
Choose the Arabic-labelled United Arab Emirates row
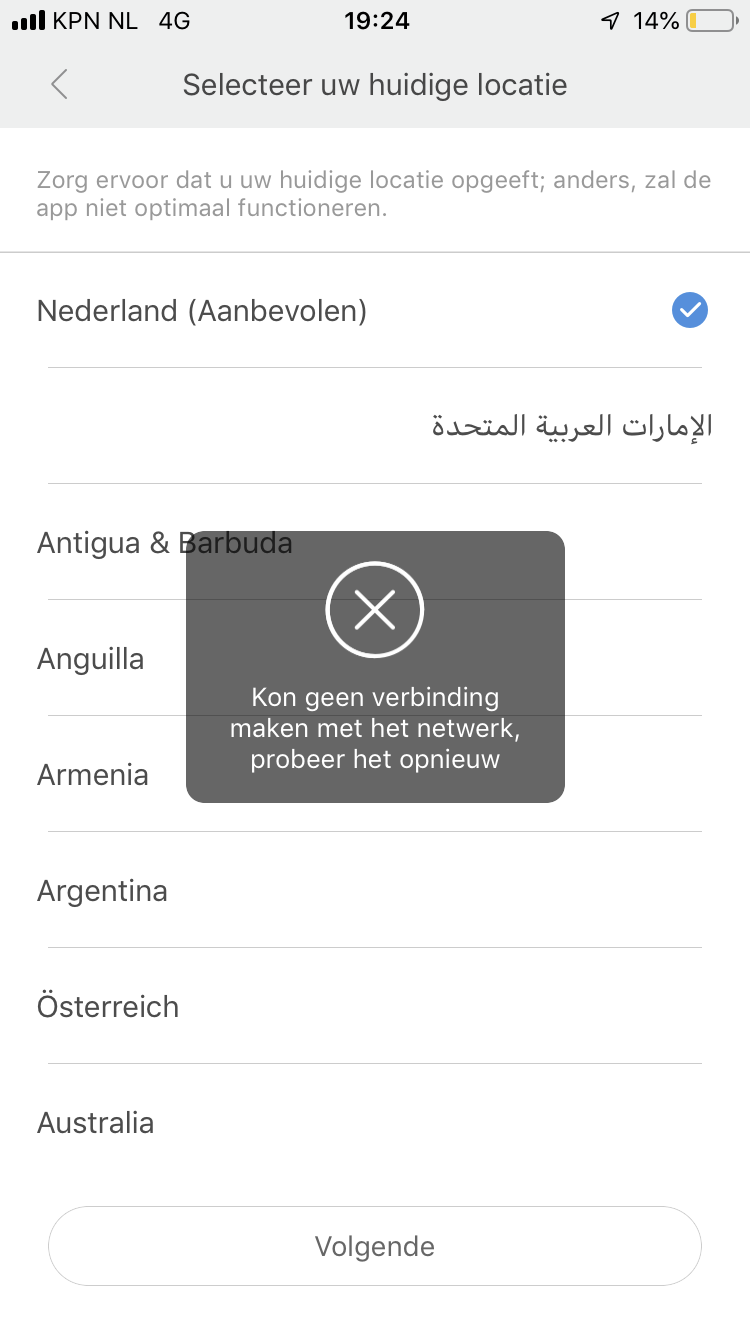tap(375, 426)
